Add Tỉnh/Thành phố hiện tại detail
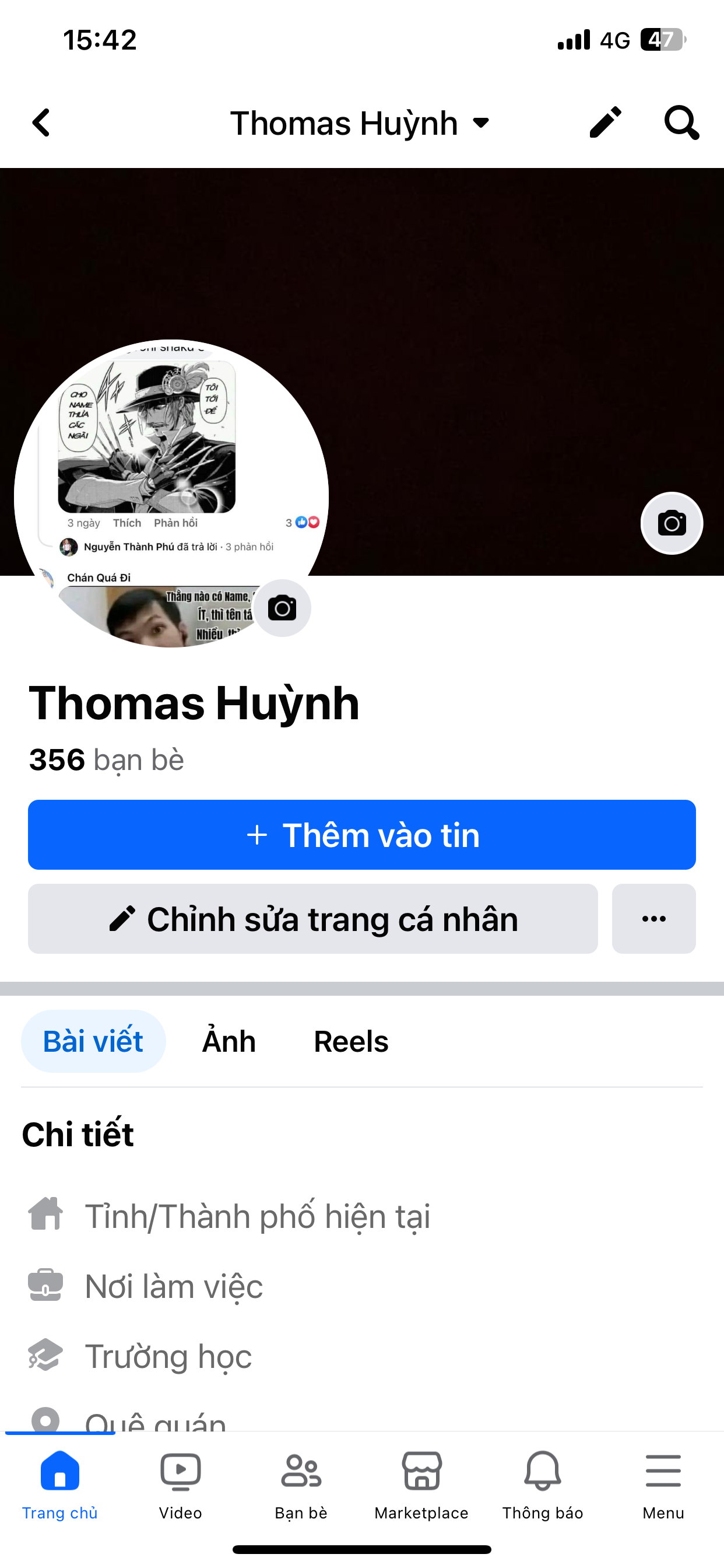This screenshot has width=724, height=1568. pyautogui.click(x=229, y=1216)
